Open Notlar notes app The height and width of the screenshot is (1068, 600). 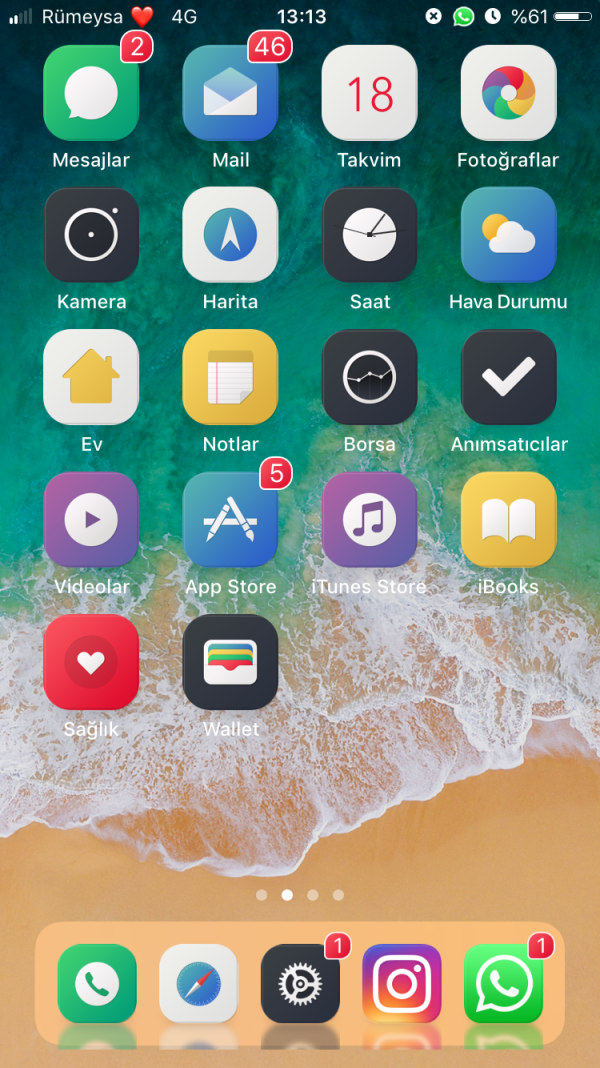click(x=230, y=377)
